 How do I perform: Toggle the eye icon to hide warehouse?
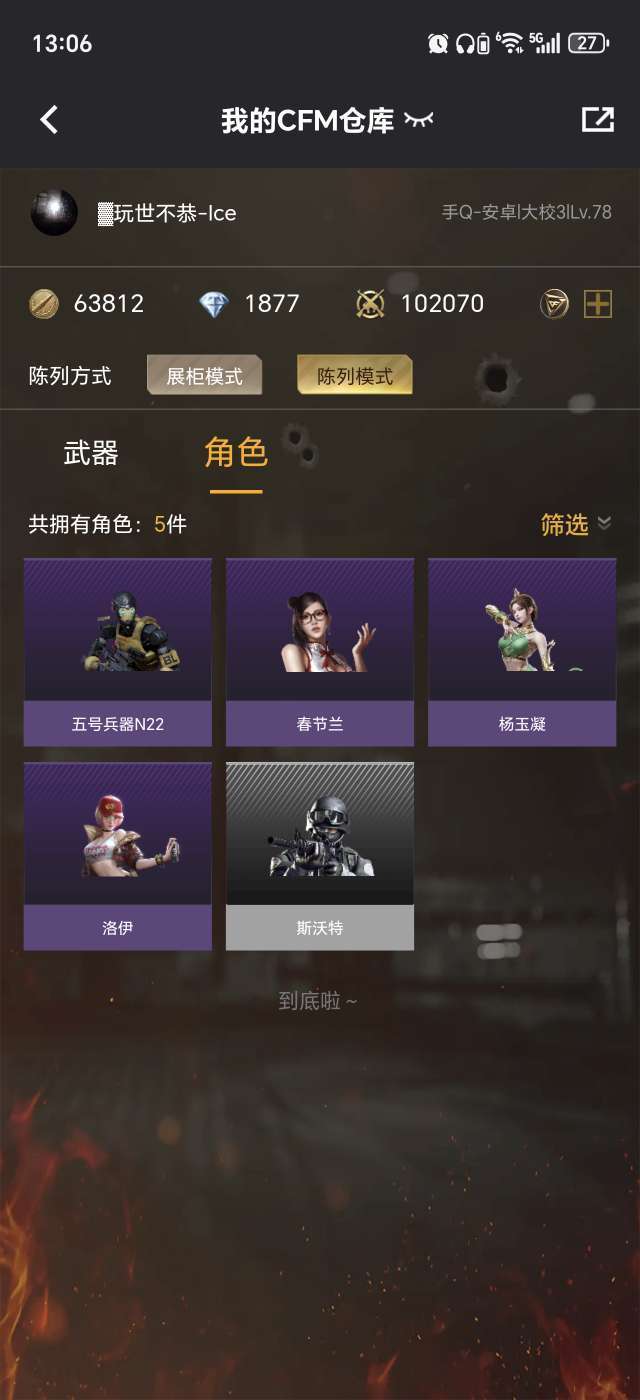click(x=419, y=121)
